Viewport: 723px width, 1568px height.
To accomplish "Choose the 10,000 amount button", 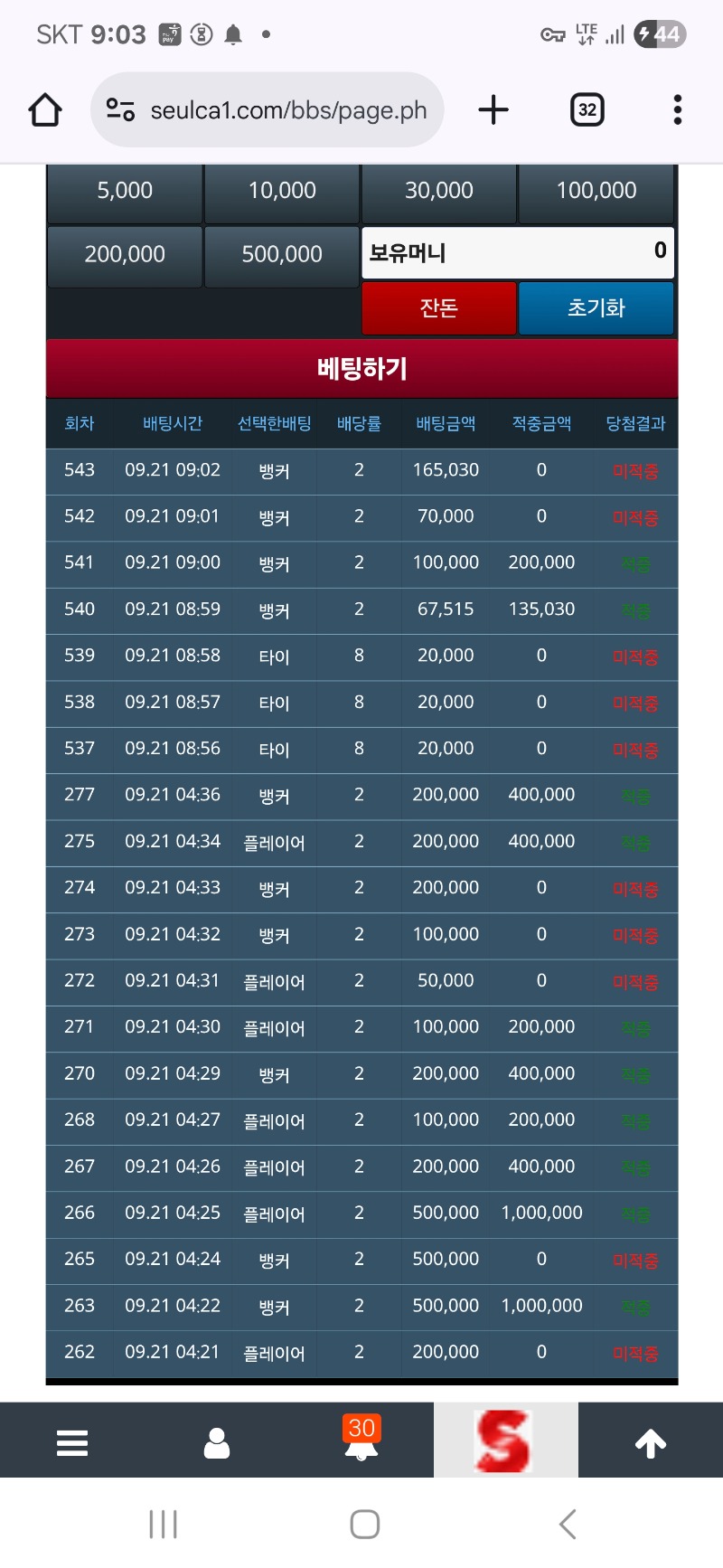I will coord(282,193).
